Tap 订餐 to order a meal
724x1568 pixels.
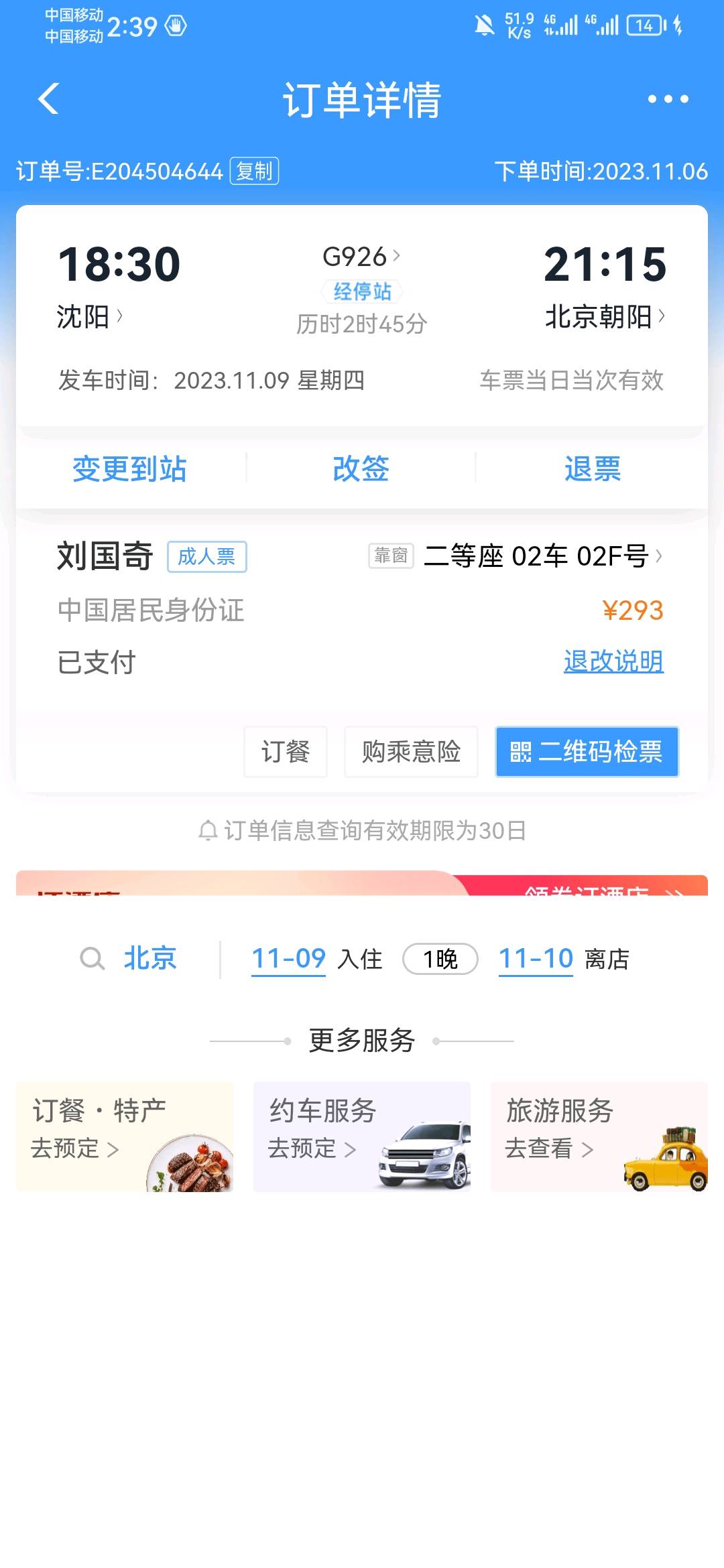pyautogui.click(x=286, y=752)
